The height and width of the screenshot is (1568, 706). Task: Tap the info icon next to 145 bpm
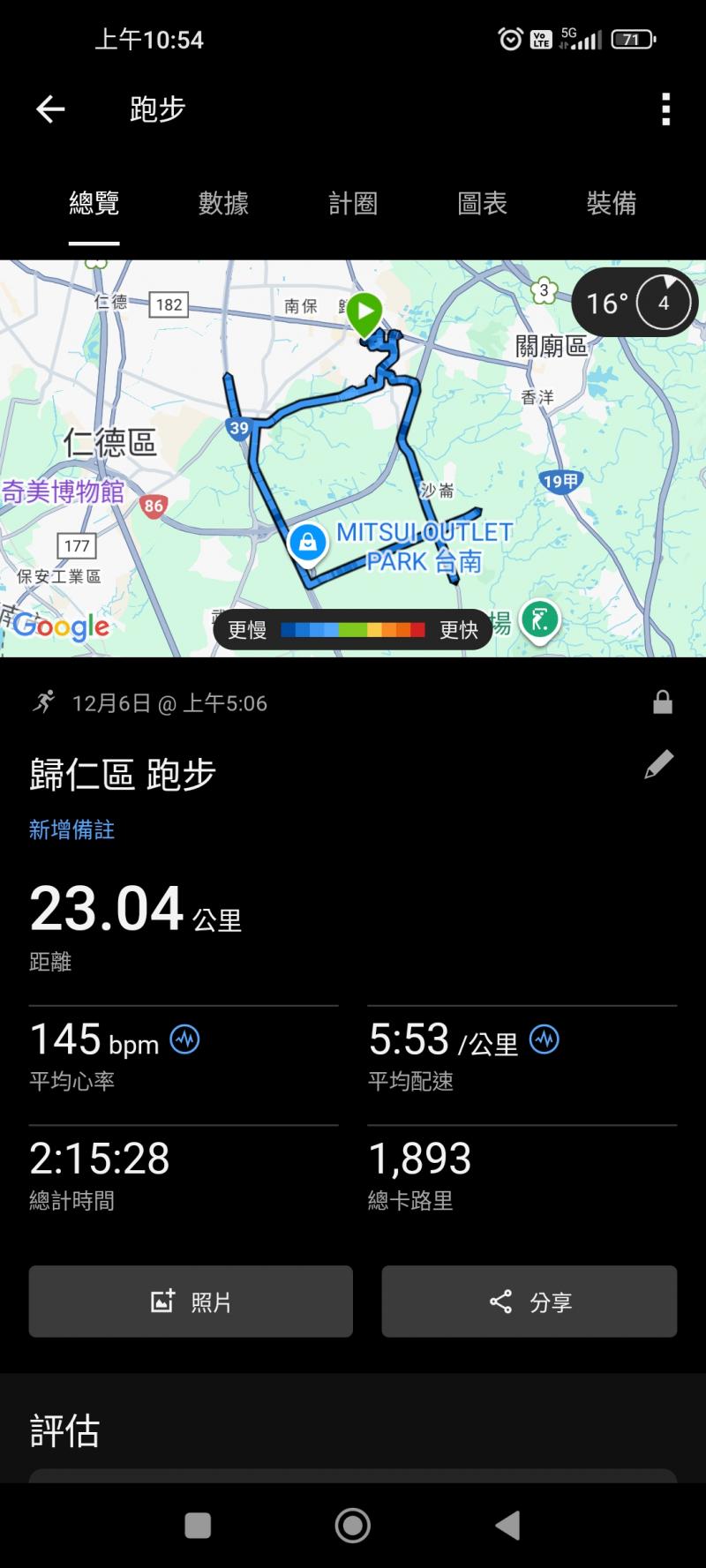click(x=184, y=1039)
